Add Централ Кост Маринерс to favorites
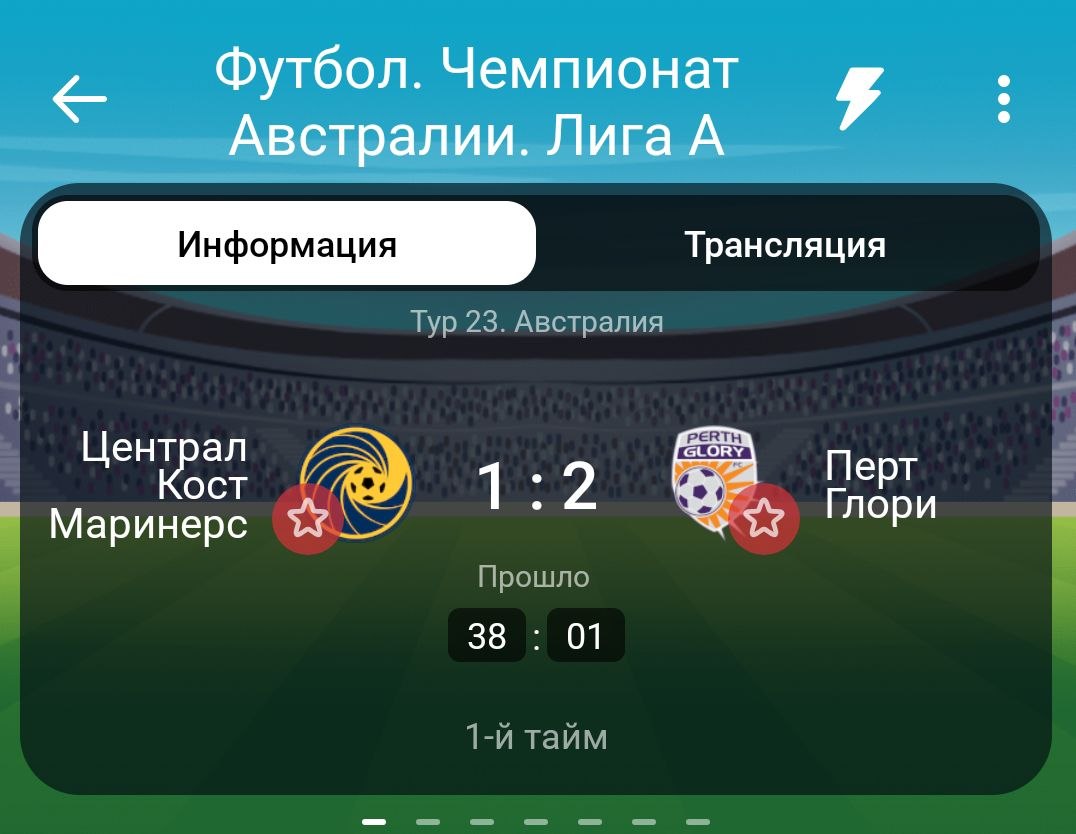The height and width of the screenshot is (834, 1076). pyautogui.click(x=308, y=518)
